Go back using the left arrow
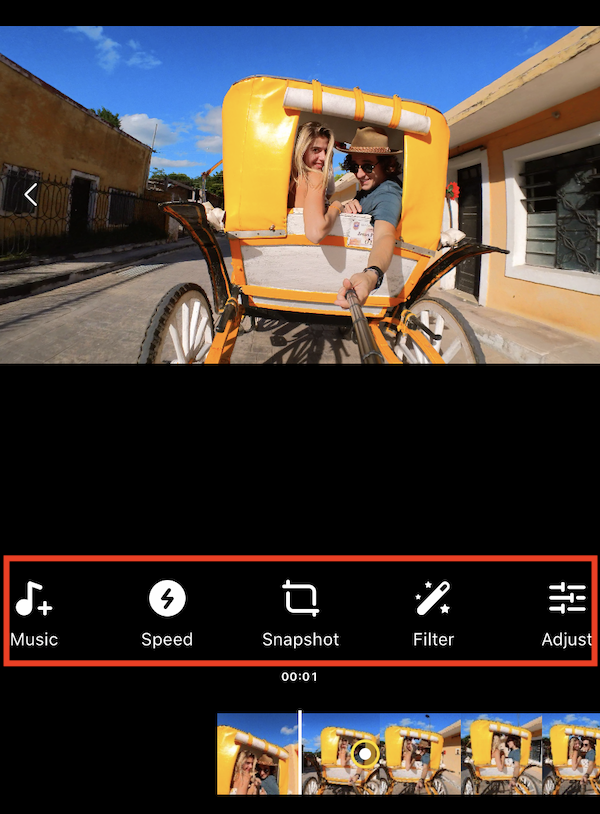Viewport: 600px width, 814px height. click(31, 195)
